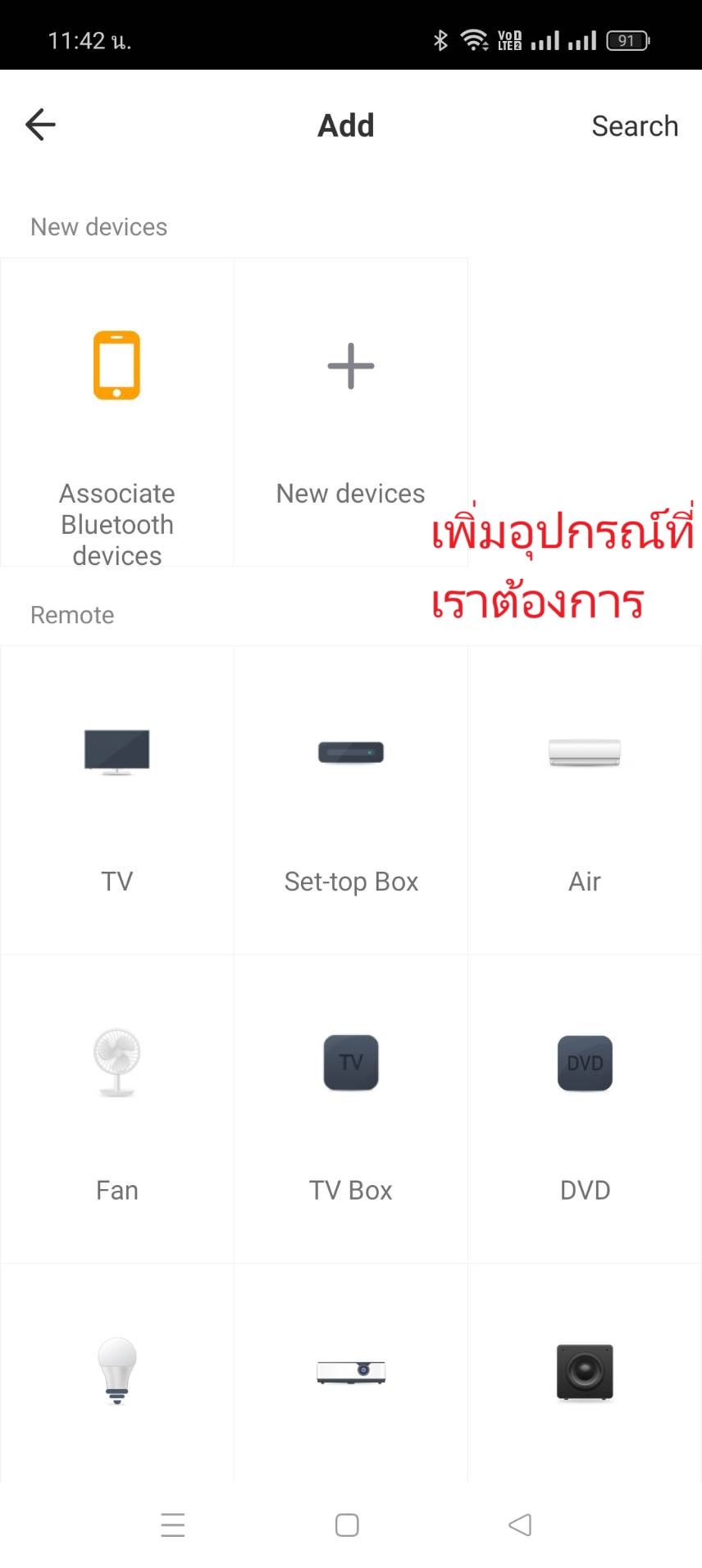Choose the TV remote type

point(116,800)
